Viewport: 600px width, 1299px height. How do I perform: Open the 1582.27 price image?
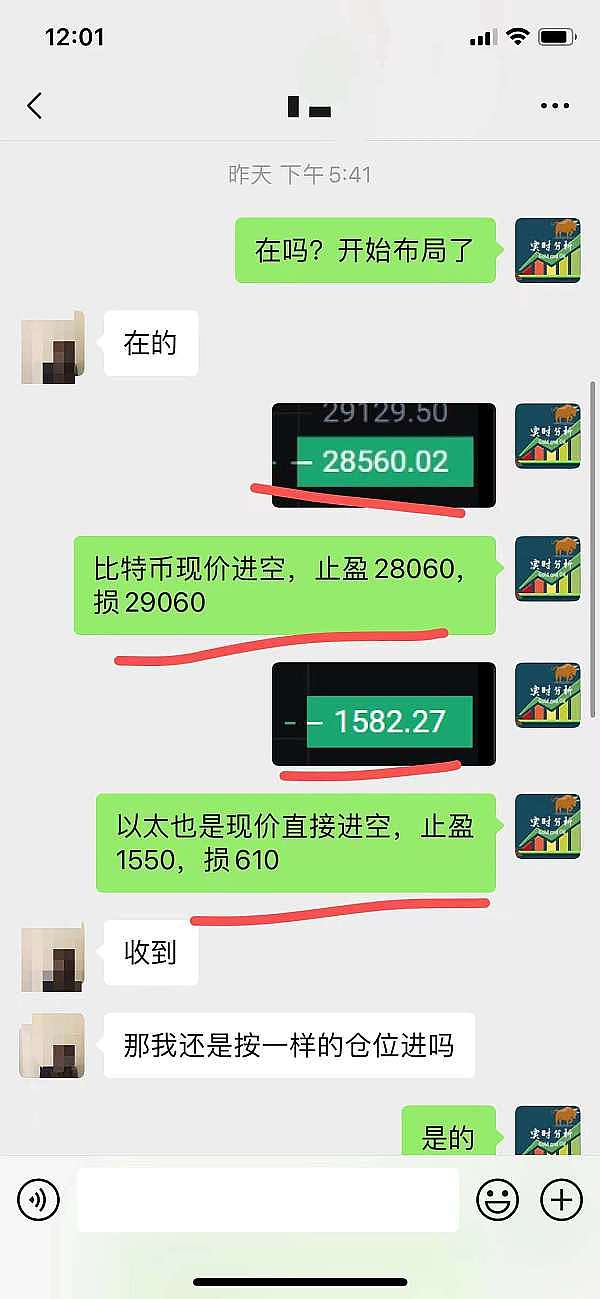click(x=384, y=714)
